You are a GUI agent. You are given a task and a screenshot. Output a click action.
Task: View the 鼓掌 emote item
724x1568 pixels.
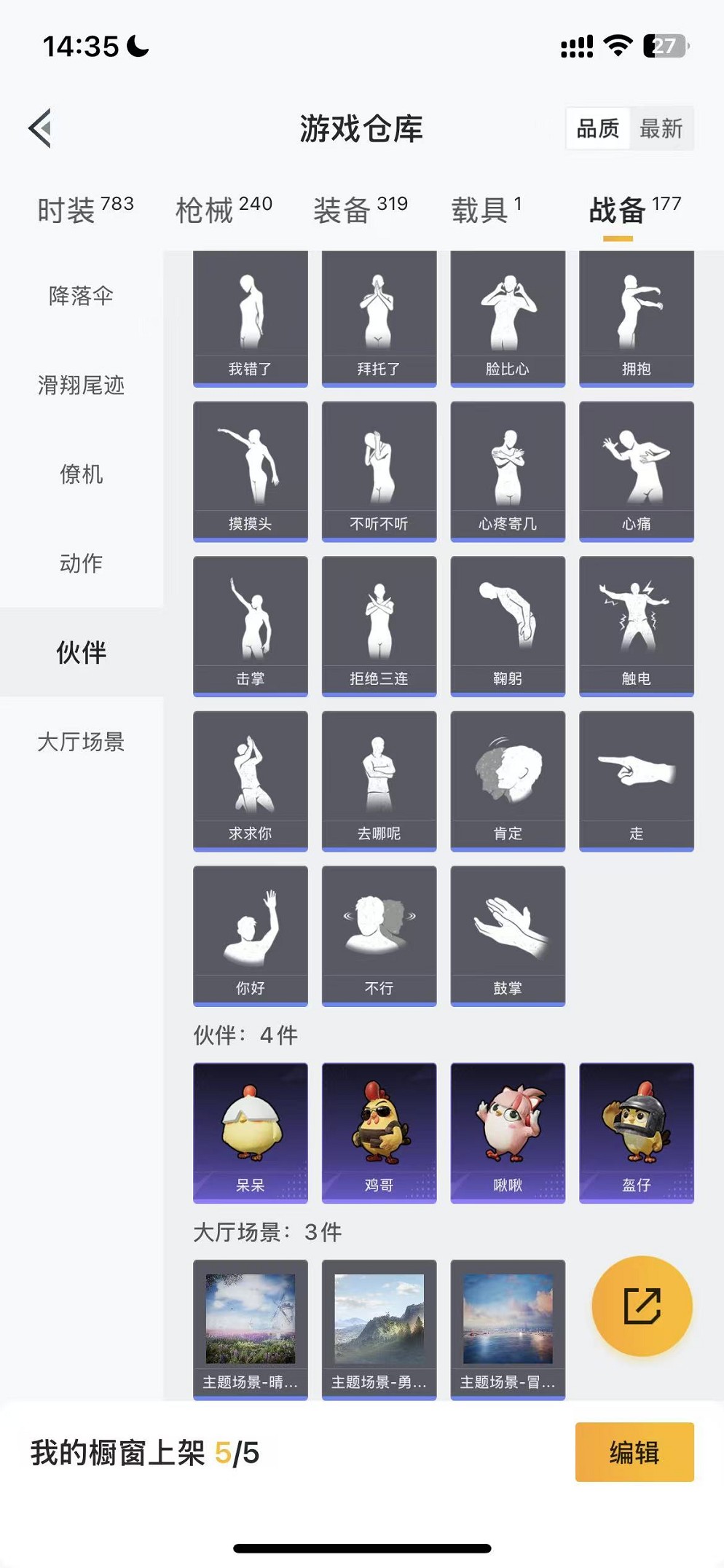(x=508, y=936)
